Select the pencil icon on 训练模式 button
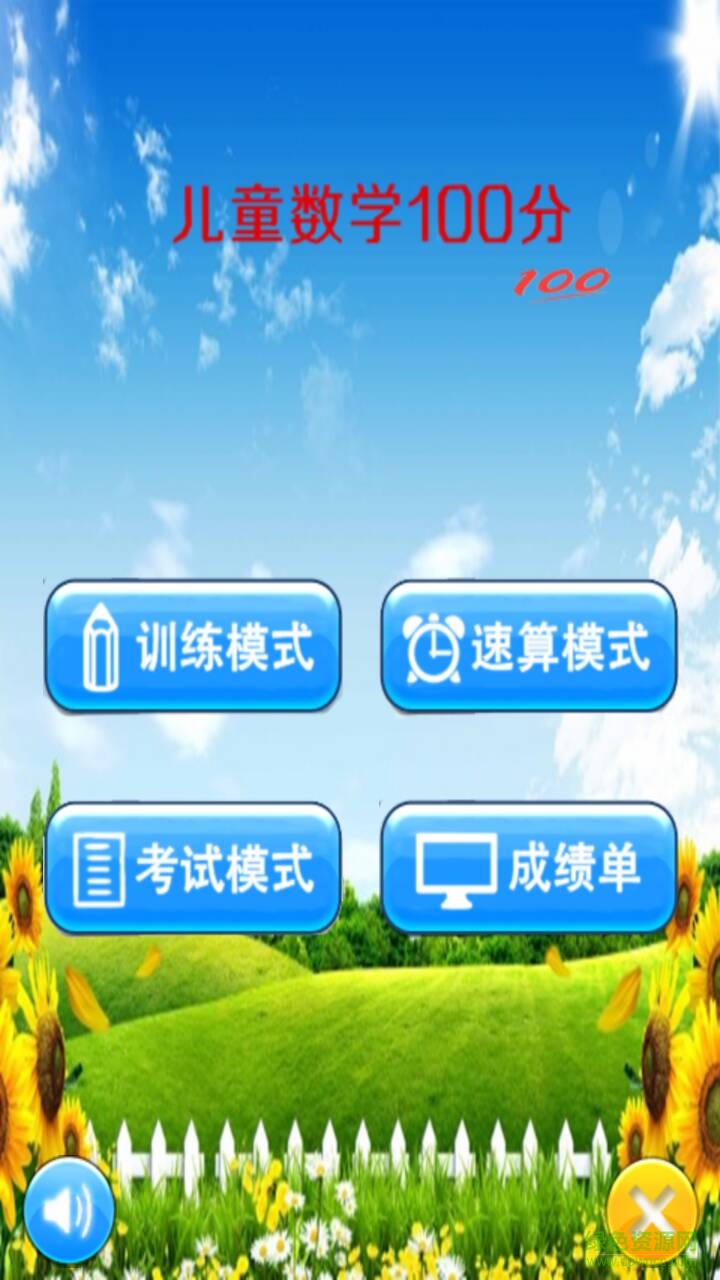This screenshot has height=1280, width=720. coord(100,645)
